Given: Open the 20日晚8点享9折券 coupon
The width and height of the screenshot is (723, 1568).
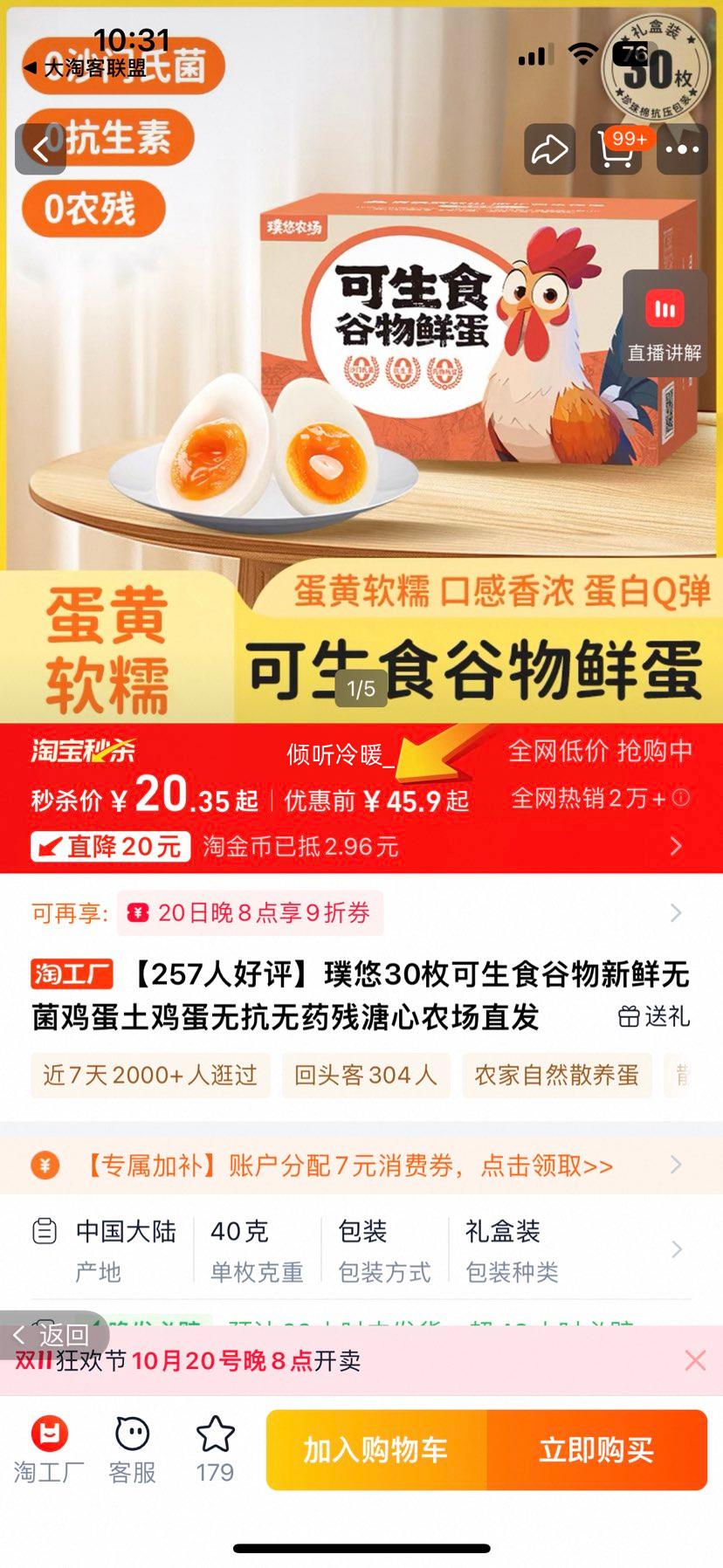Looking at the screenshot, I should click(x=250, y=913).
